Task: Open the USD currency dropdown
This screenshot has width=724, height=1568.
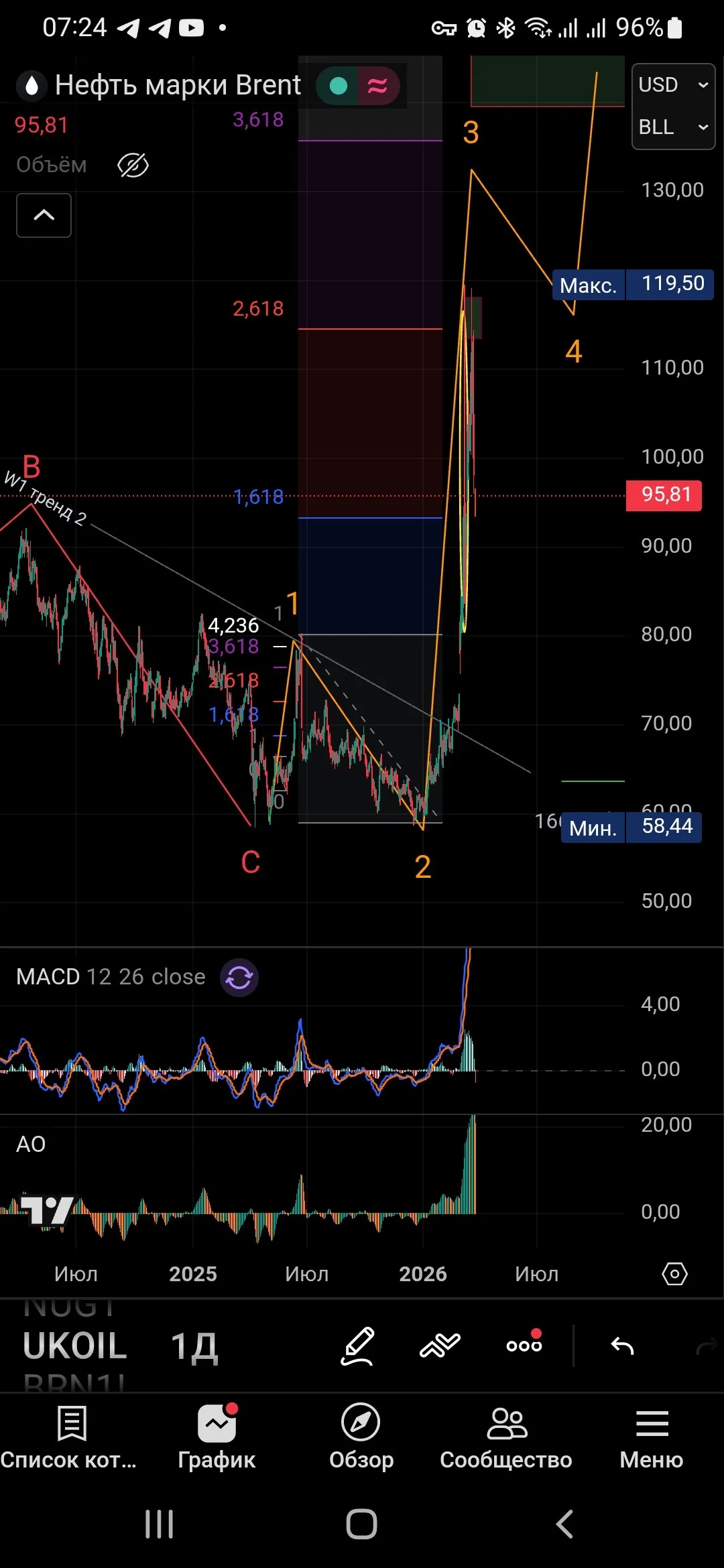Action: 673,85
